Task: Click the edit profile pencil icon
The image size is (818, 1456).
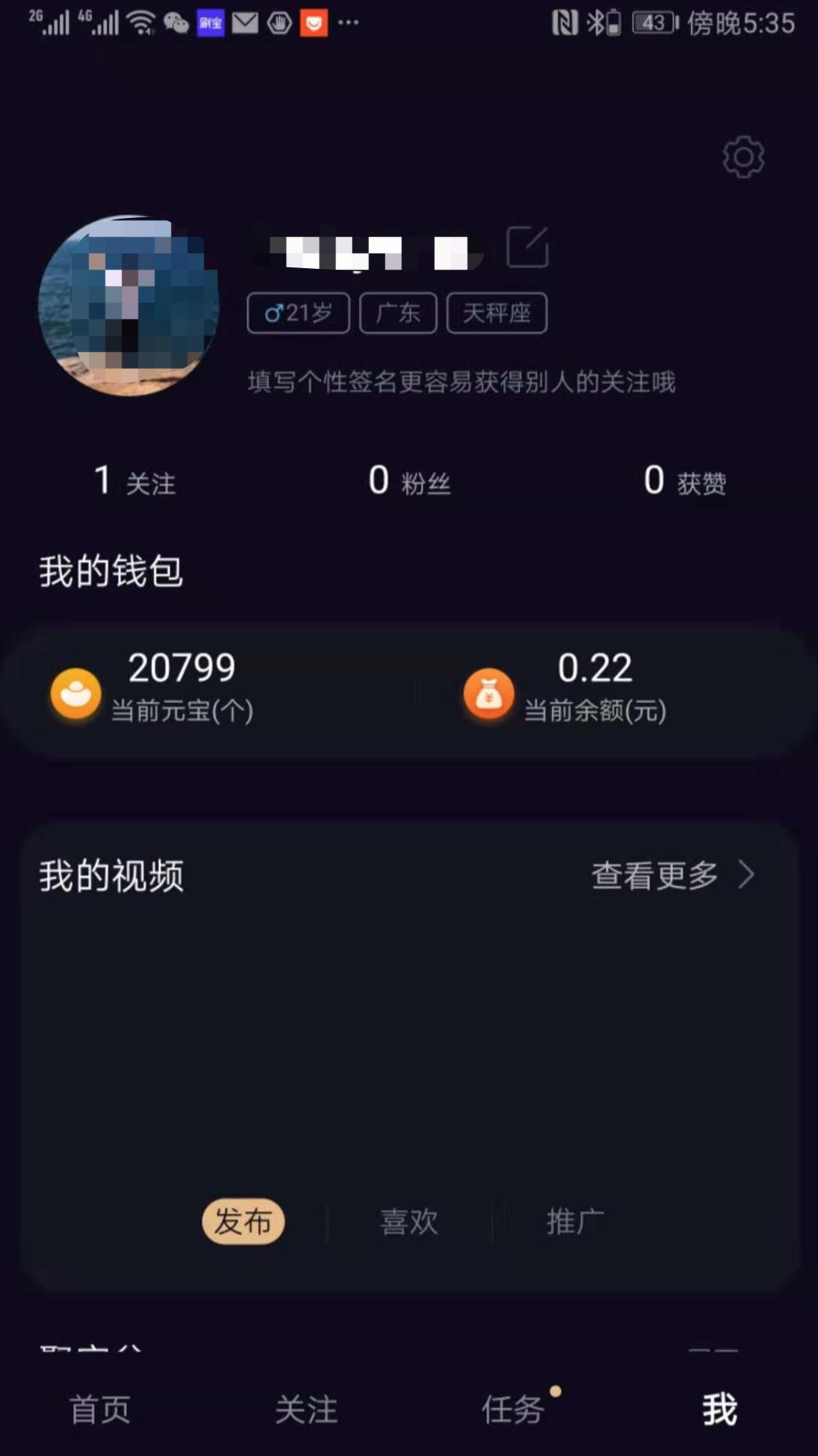Action: pos(528,246)
